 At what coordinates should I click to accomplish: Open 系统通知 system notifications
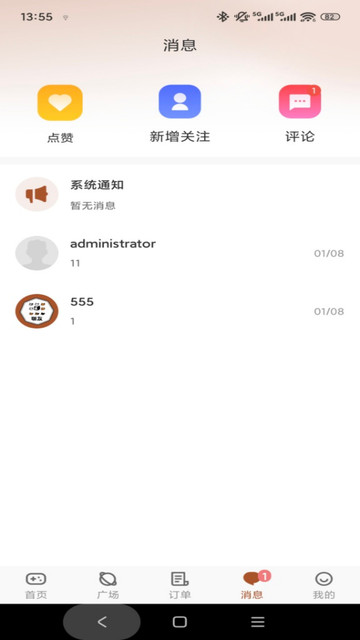click(180, 194)
